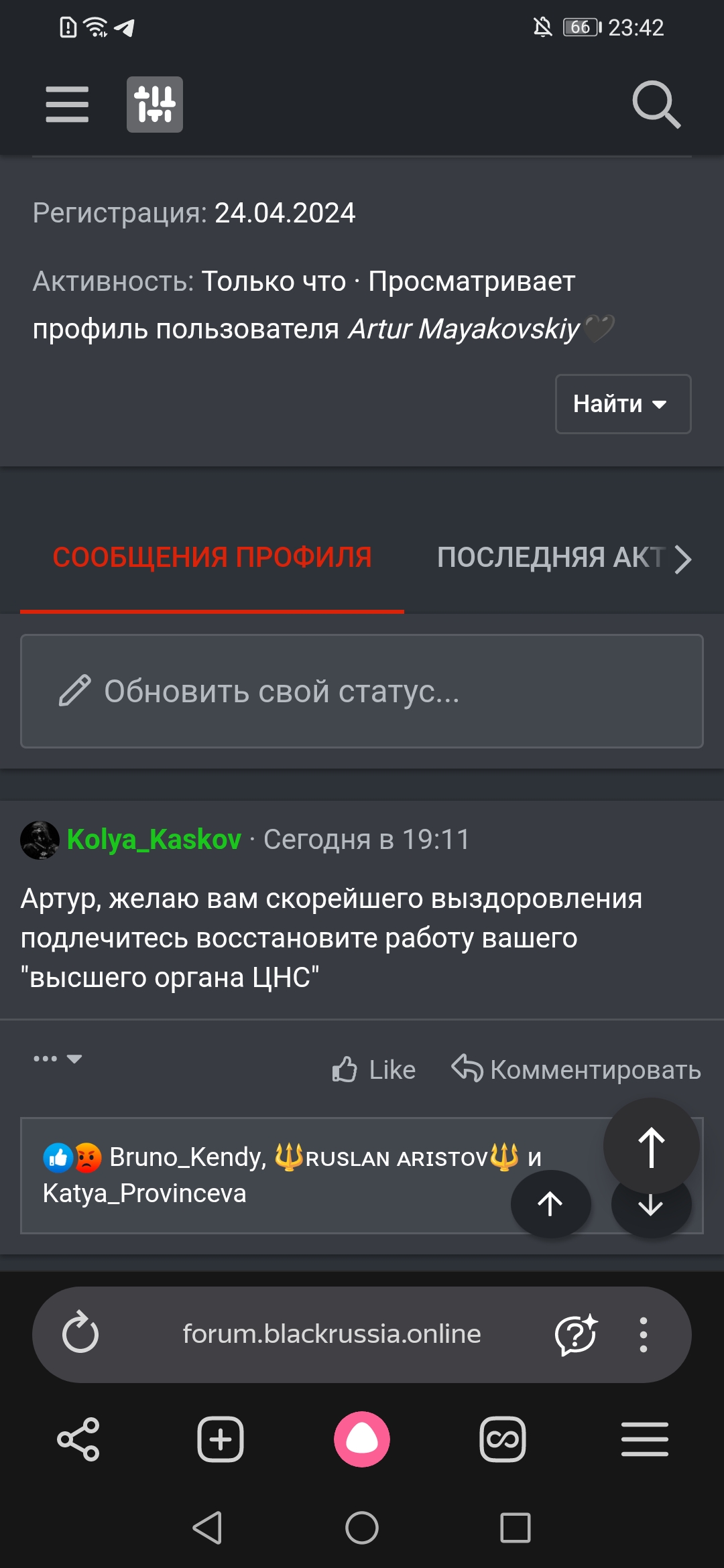Open browser three-dot overflow menu

(x=644, y=1335)
